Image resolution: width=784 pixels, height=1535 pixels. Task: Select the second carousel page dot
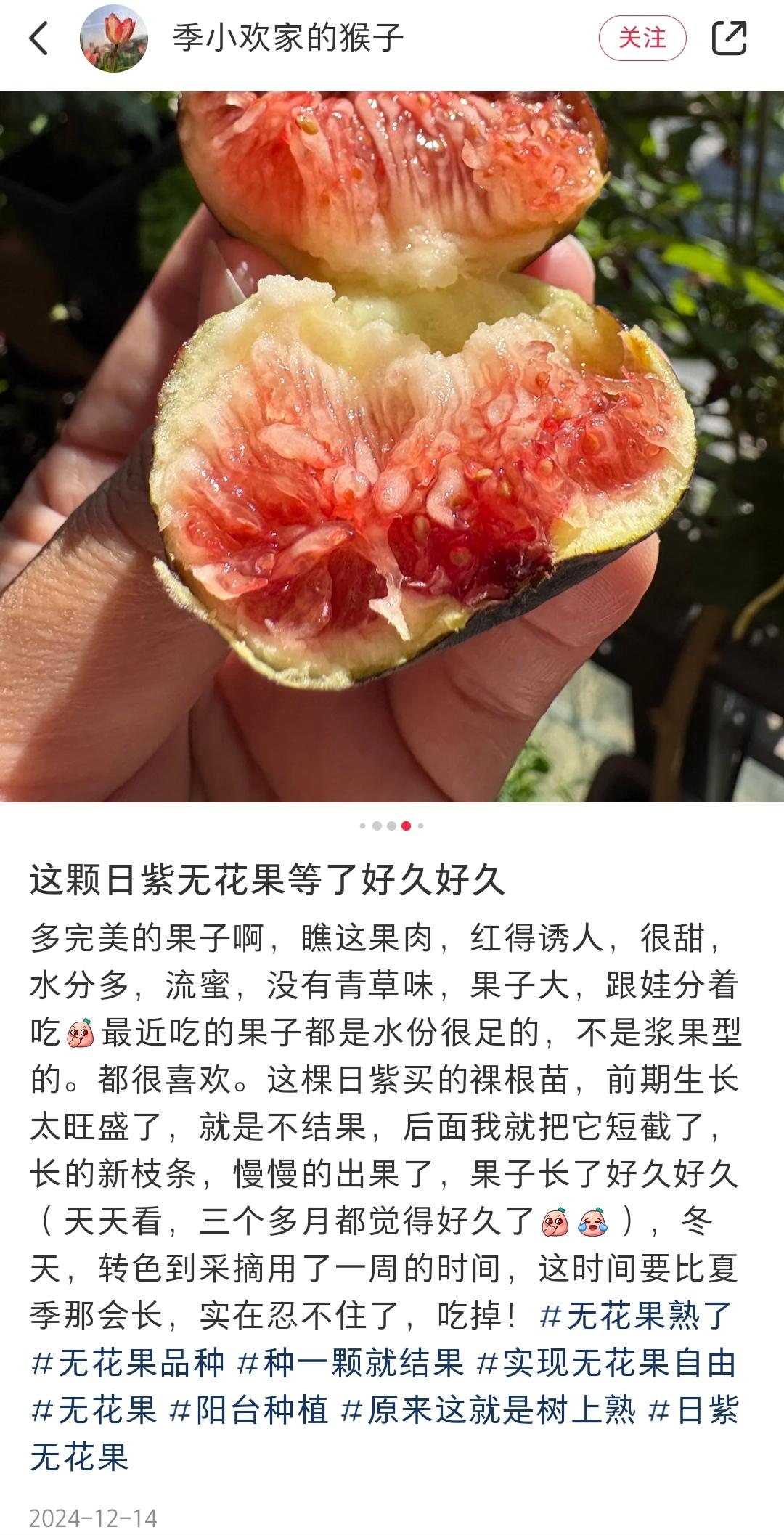click(377, 826)
